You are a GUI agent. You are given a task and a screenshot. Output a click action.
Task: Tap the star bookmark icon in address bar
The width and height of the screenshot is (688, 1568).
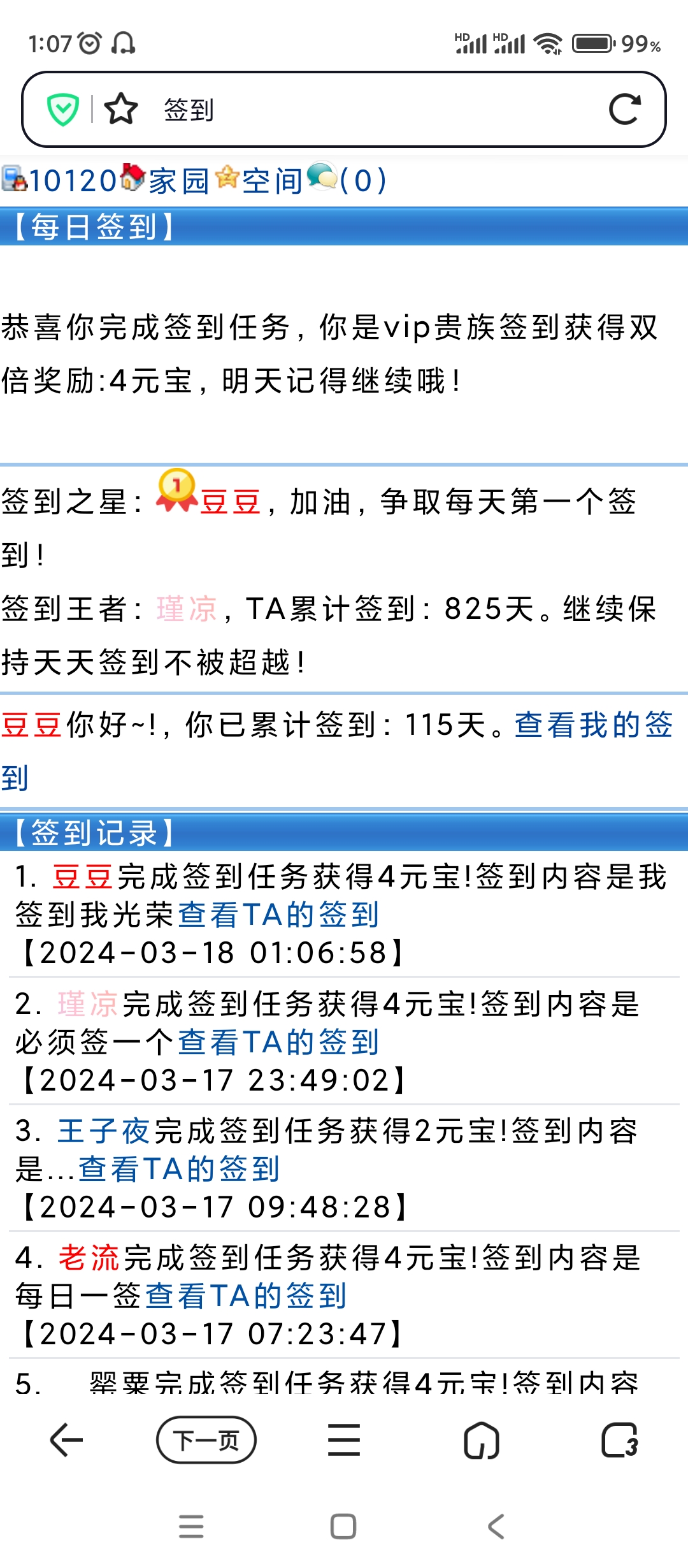tap(121, 108)
